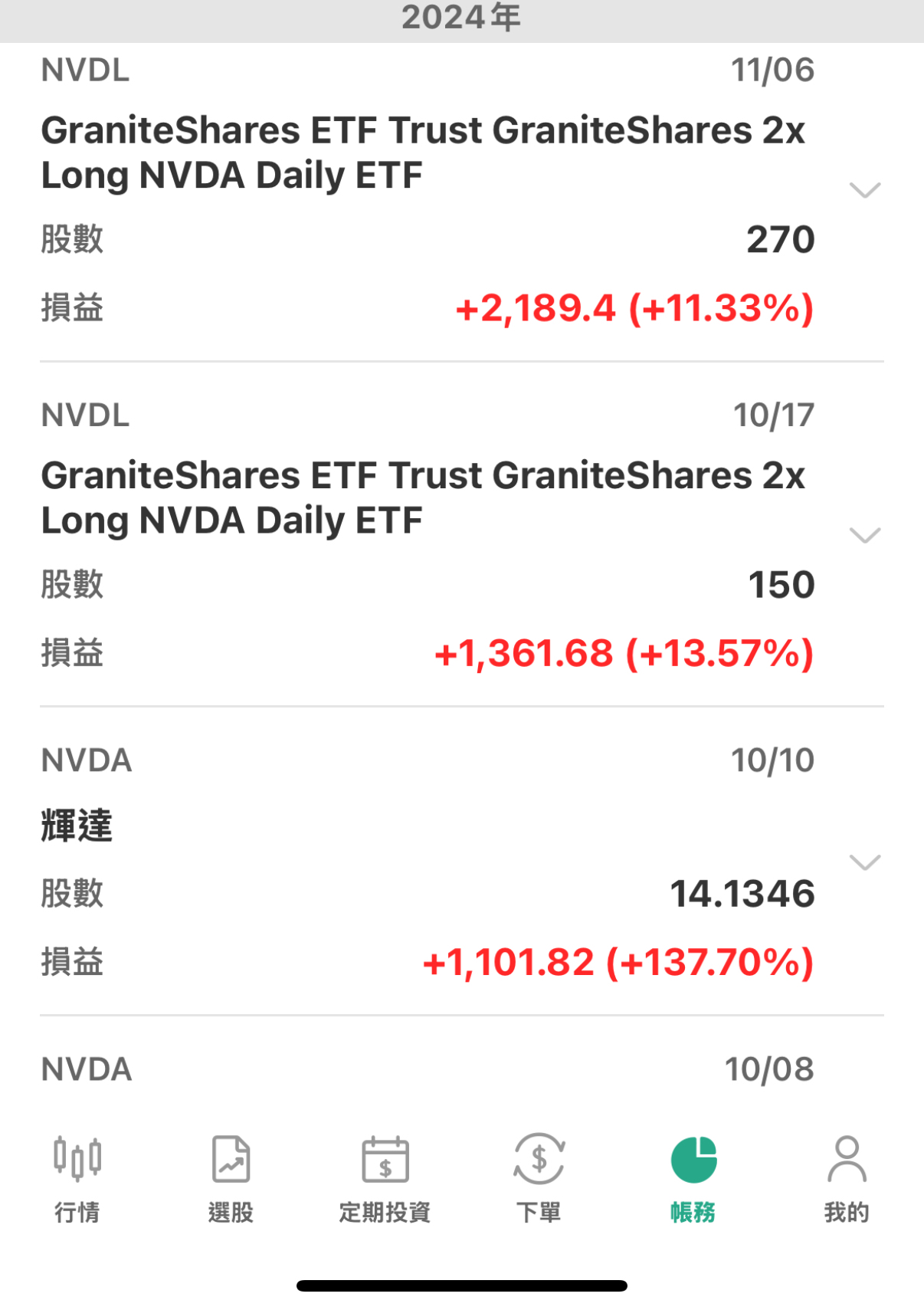Expand the NVDA 10/10 輝達 record
Viewport: 924px width, 1310px height.
pos(865,863)
